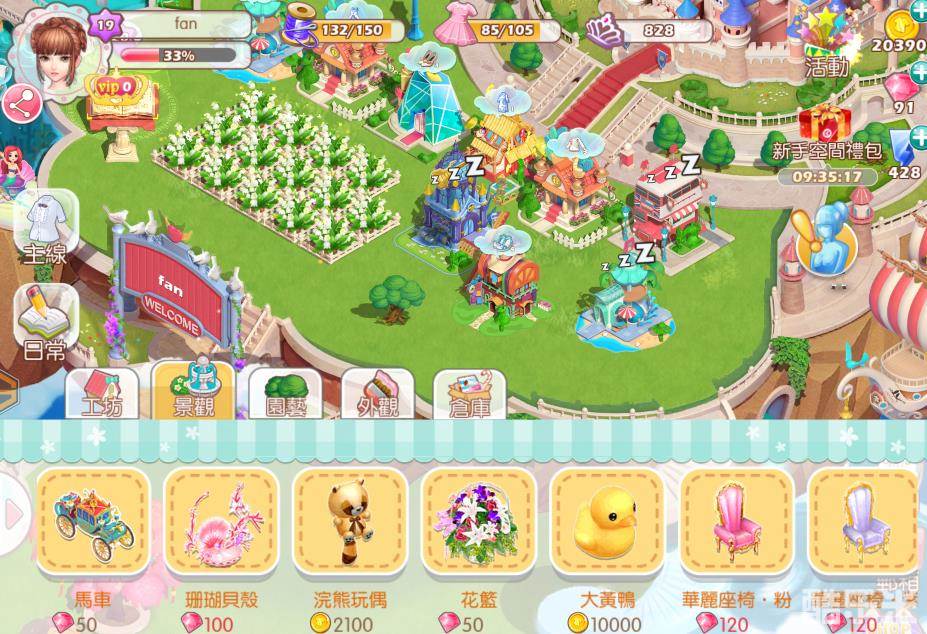The width and height of the screenshot is (927, 634).
Task: Switch to the 外觀 tab
Action: (377, 392)
